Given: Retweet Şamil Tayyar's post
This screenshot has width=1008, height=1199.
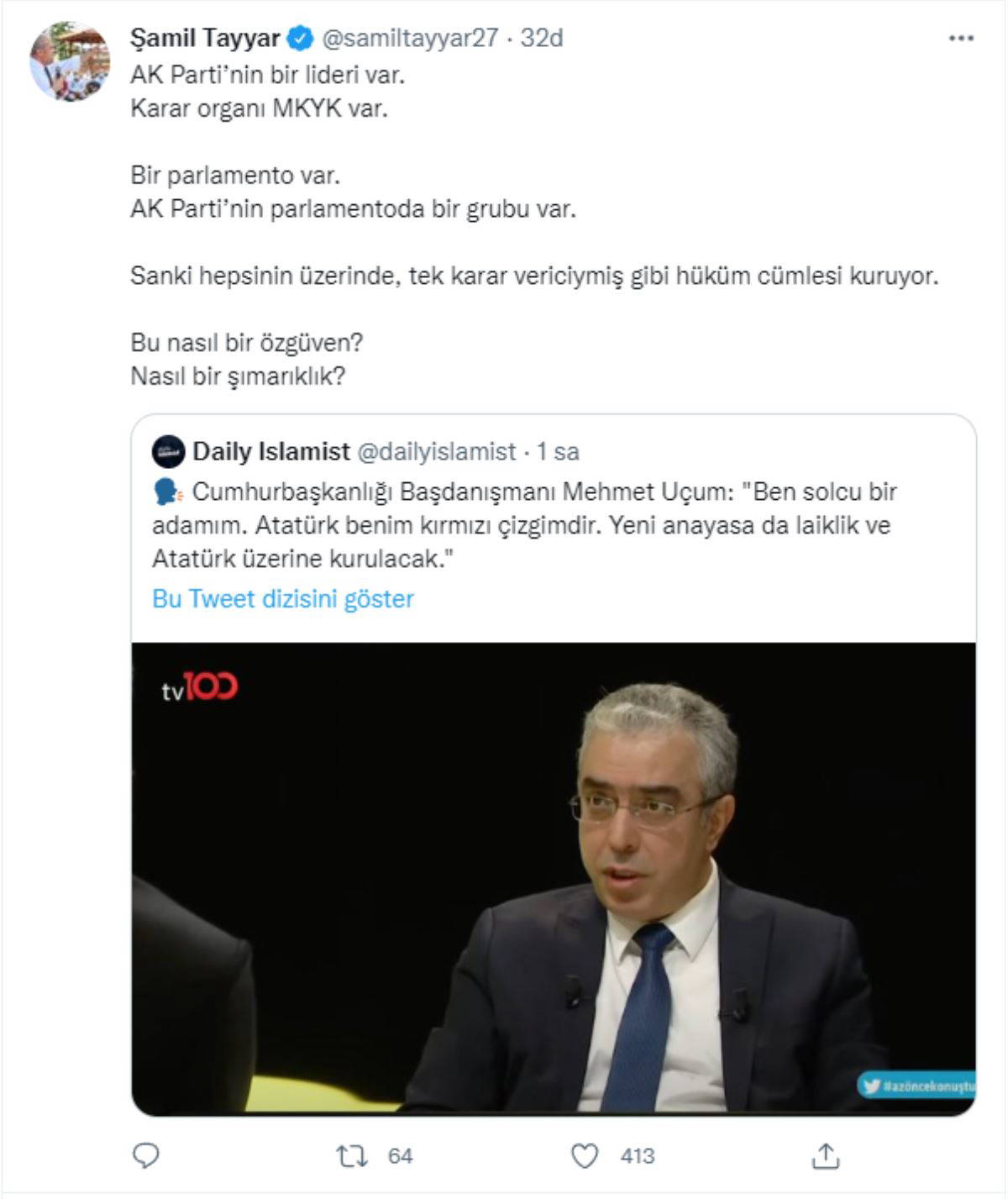Looking at the screenshot, I should click(352, 1156).
